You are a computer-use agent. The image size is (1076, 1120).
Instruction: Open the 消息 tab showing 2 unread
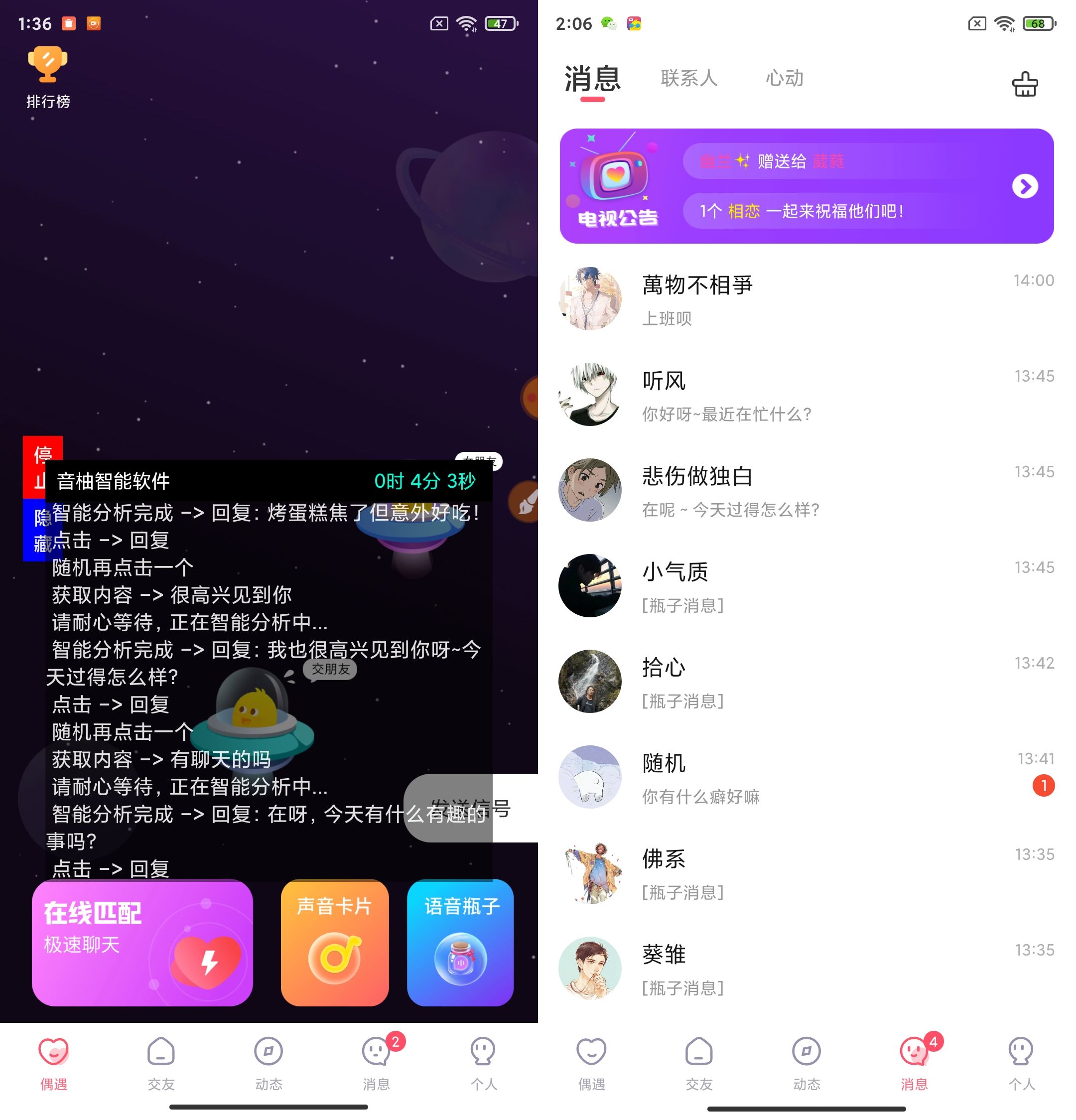(x=377, y=1061)
